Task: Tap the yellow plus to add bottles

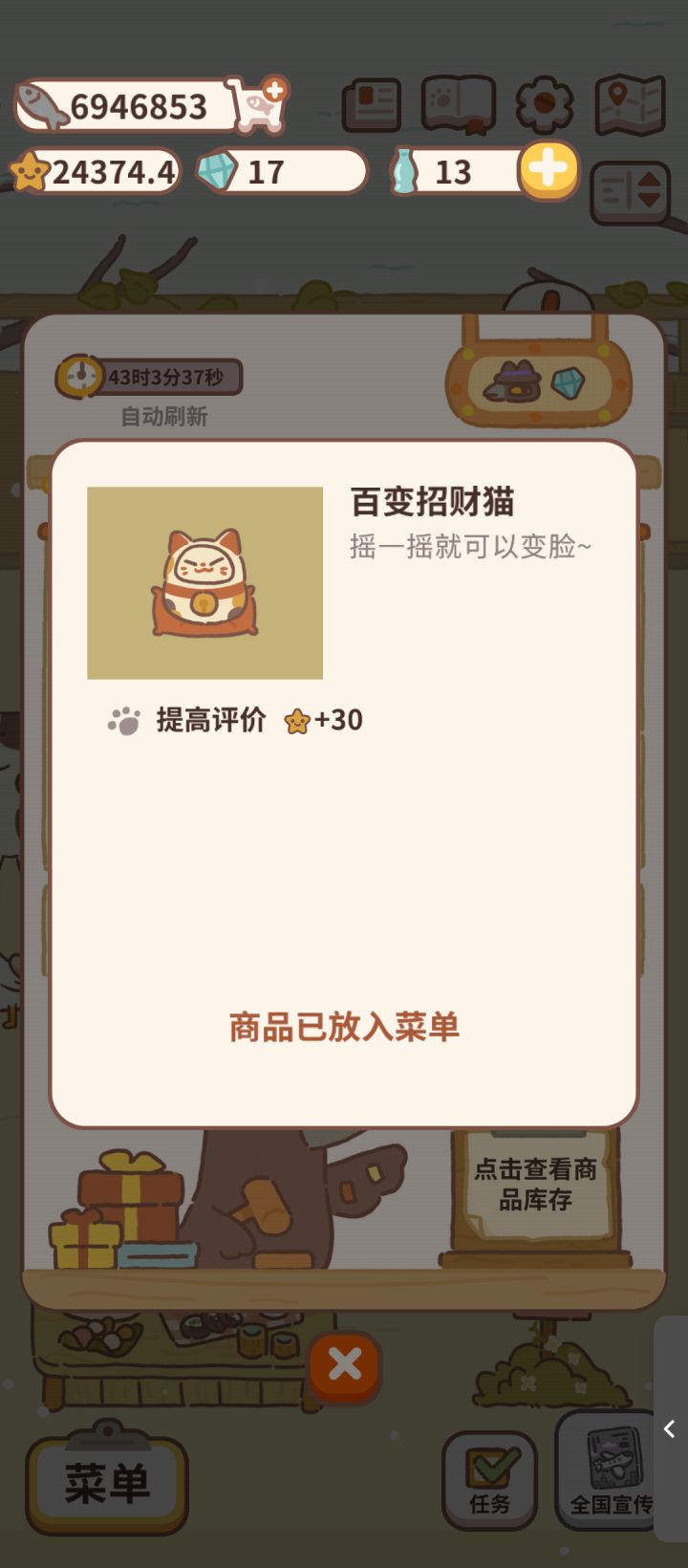Action: point(548,172)
